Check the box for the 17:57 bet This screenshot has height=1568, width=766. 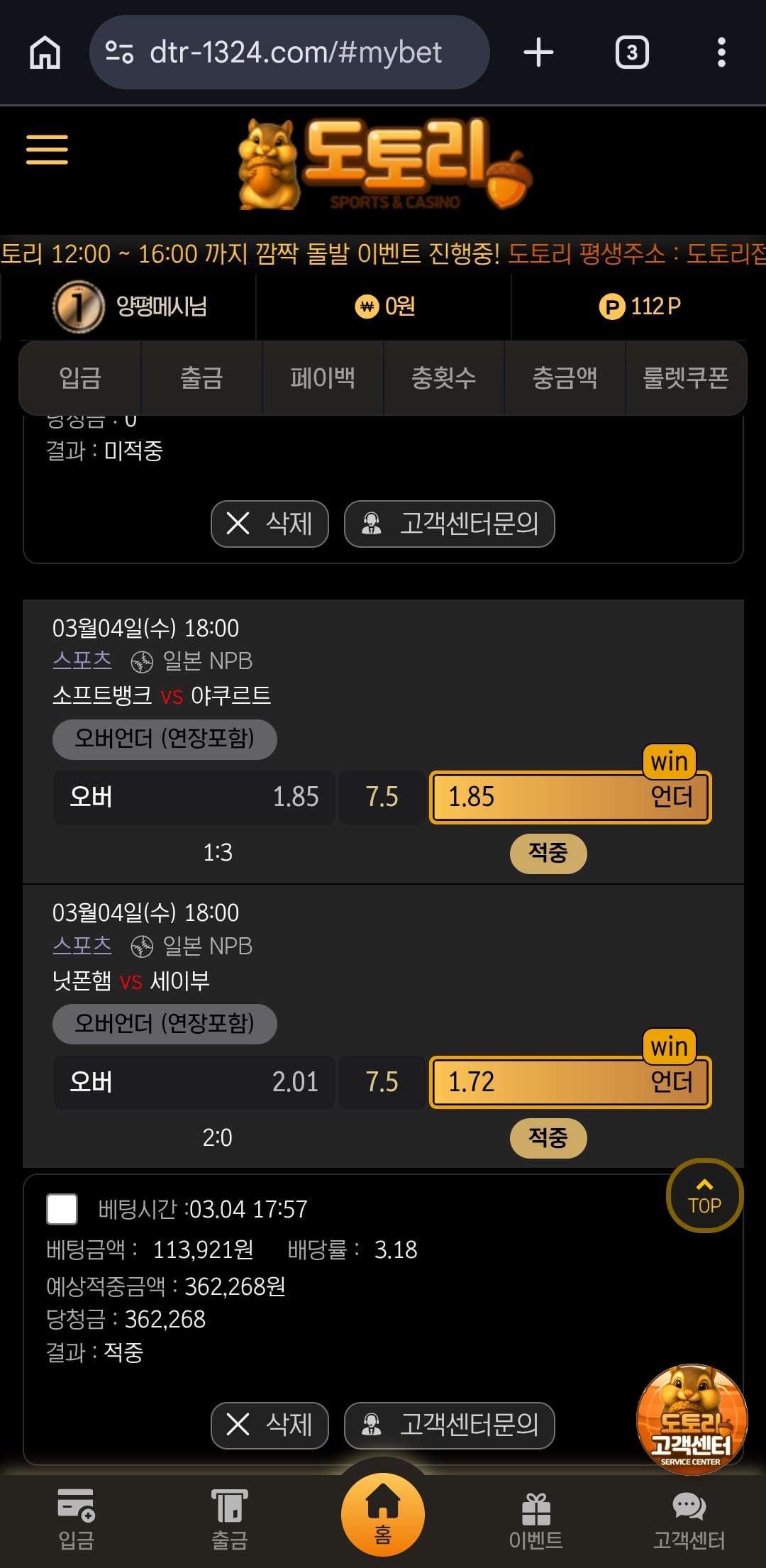[62, 1209]
